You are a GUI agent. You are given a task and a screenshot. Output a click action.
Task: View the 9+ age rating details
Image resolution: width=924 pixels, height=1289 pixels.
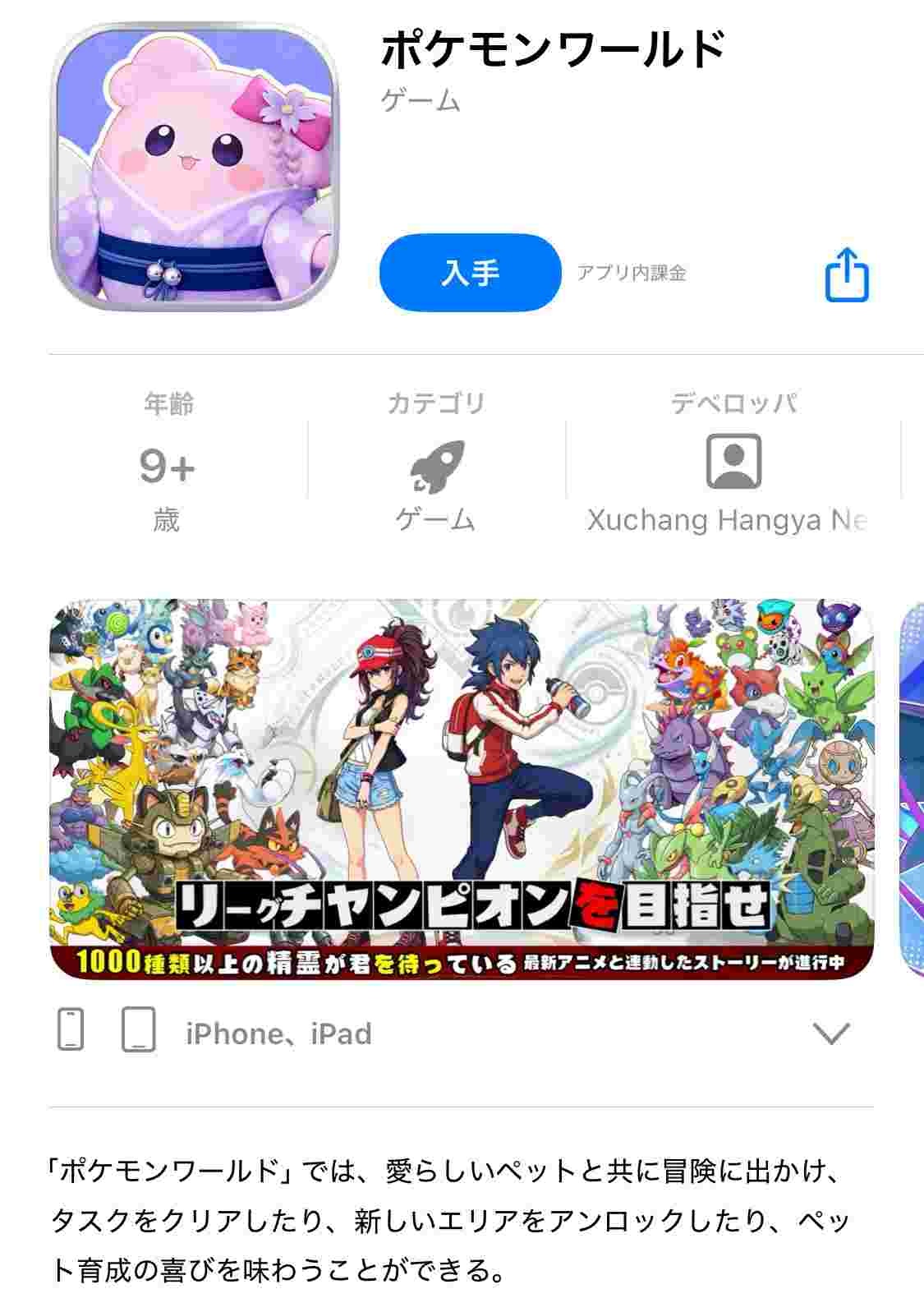point(168,466)
